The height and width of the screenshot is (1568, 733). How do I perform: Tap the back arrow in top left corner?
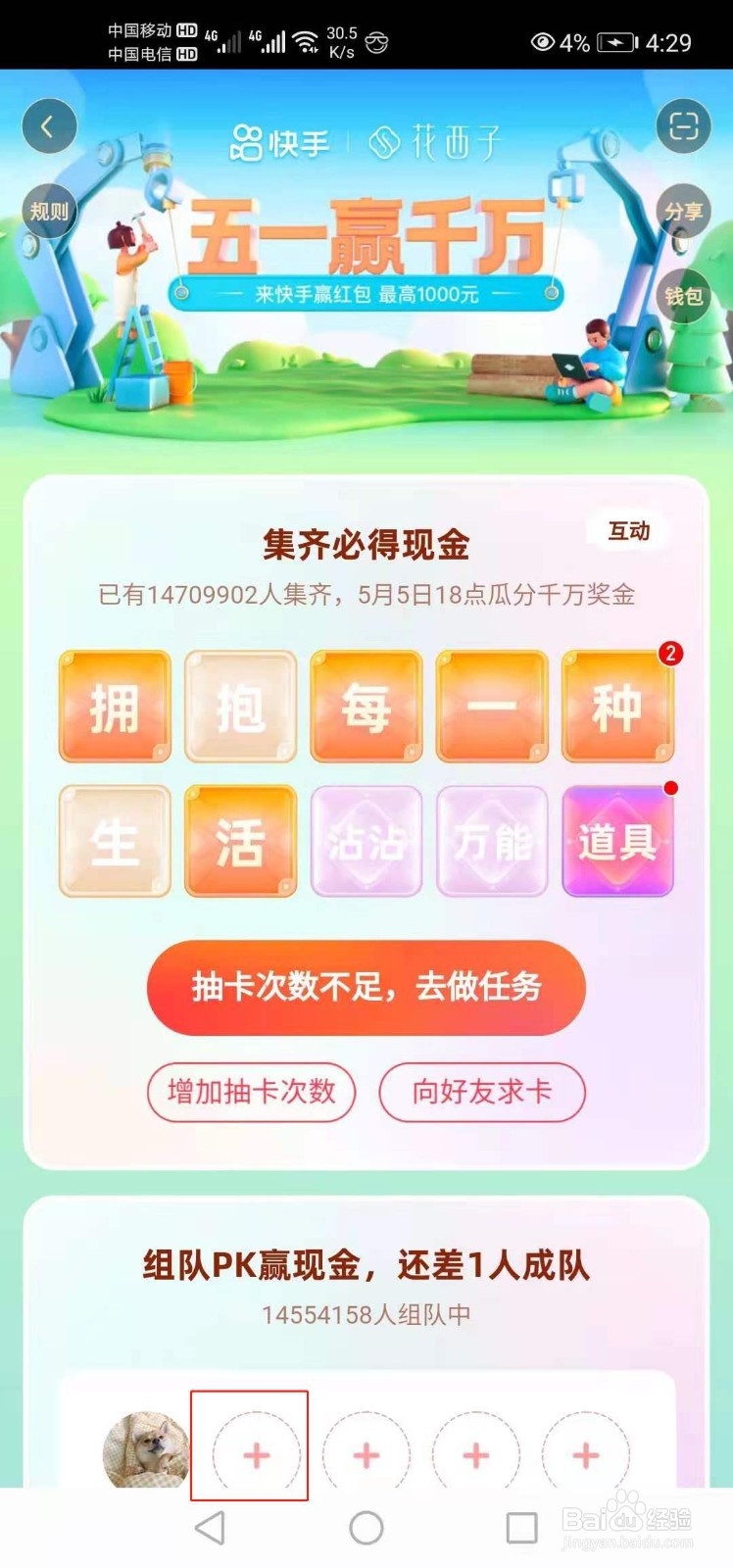(x=49, y=125)
